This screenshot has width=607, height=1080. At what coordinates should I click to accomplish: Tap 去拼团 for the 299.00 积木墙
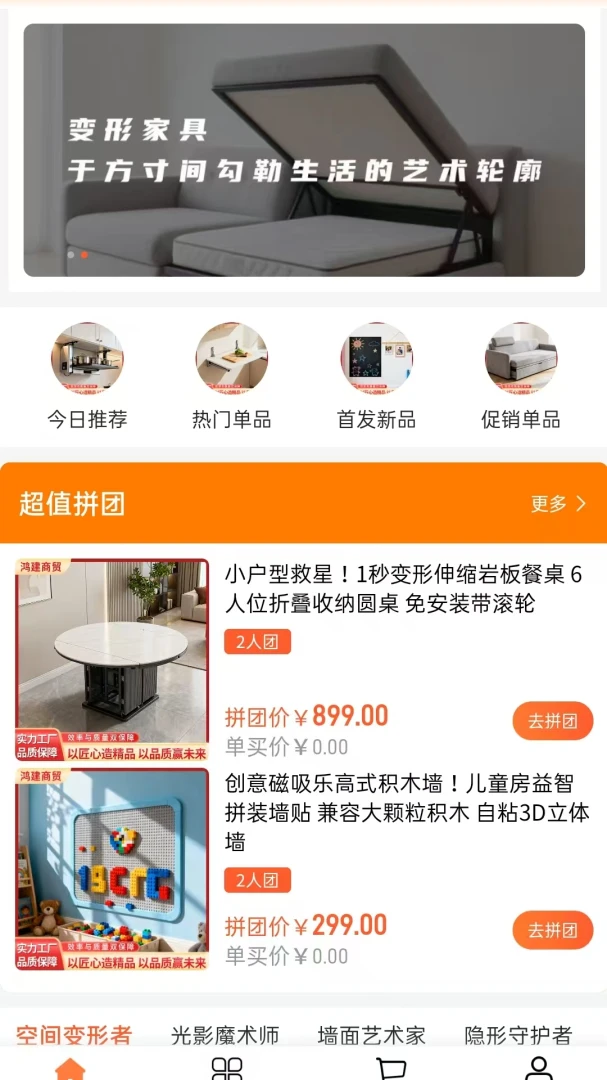click(553, 931)
